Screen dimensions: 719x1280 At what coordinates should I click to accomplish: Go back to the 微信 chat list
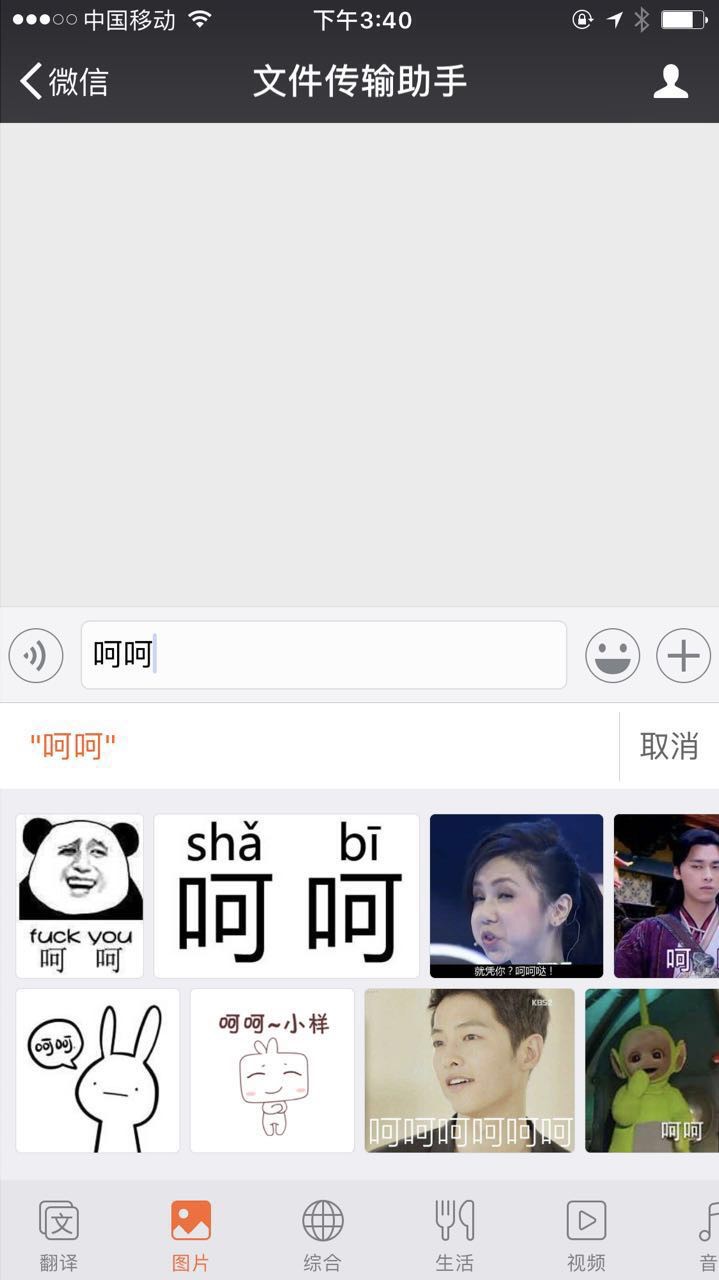(x=64, y=82)
